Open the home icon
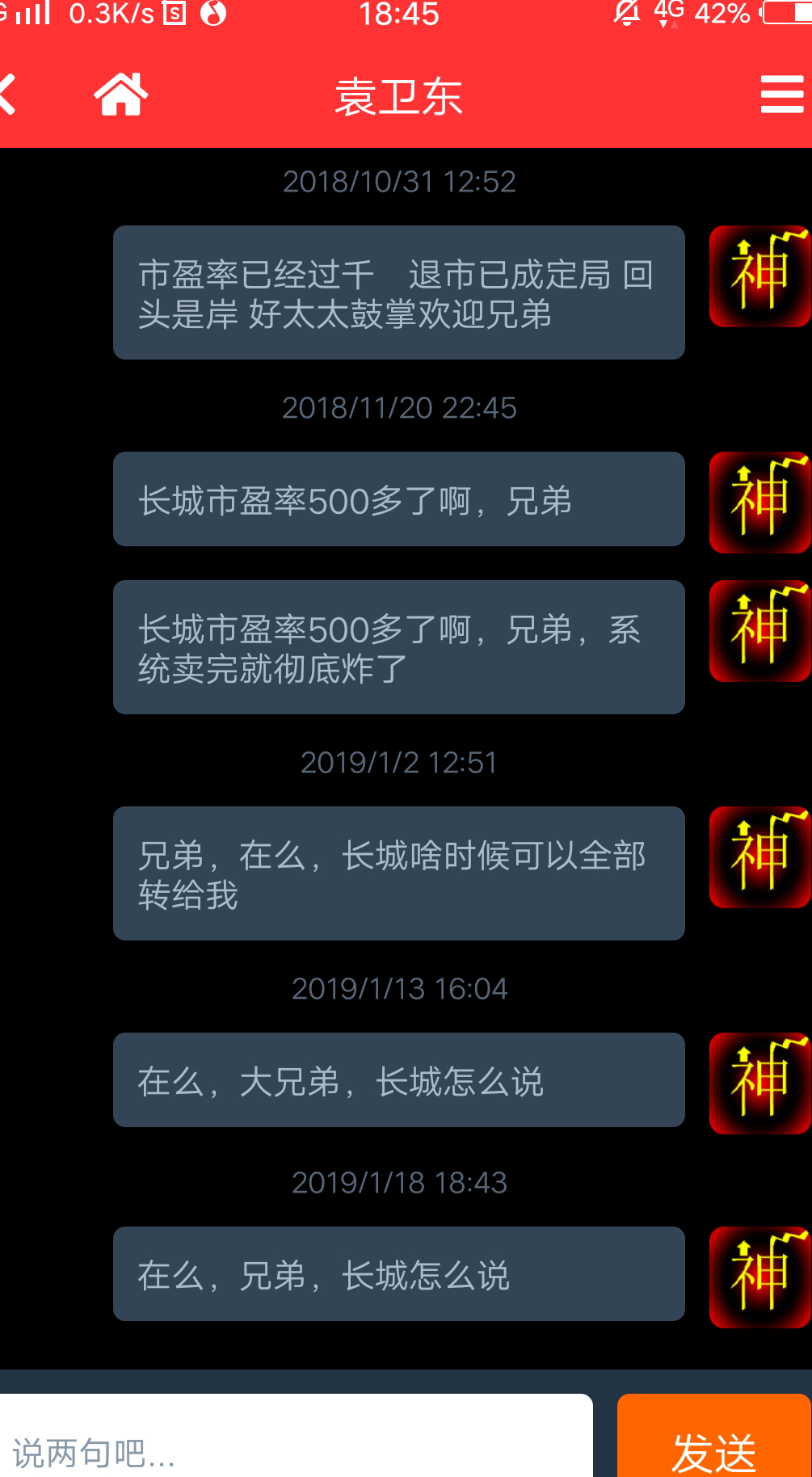The height and width of the screenshot is (1477, 812). [121, 95]
